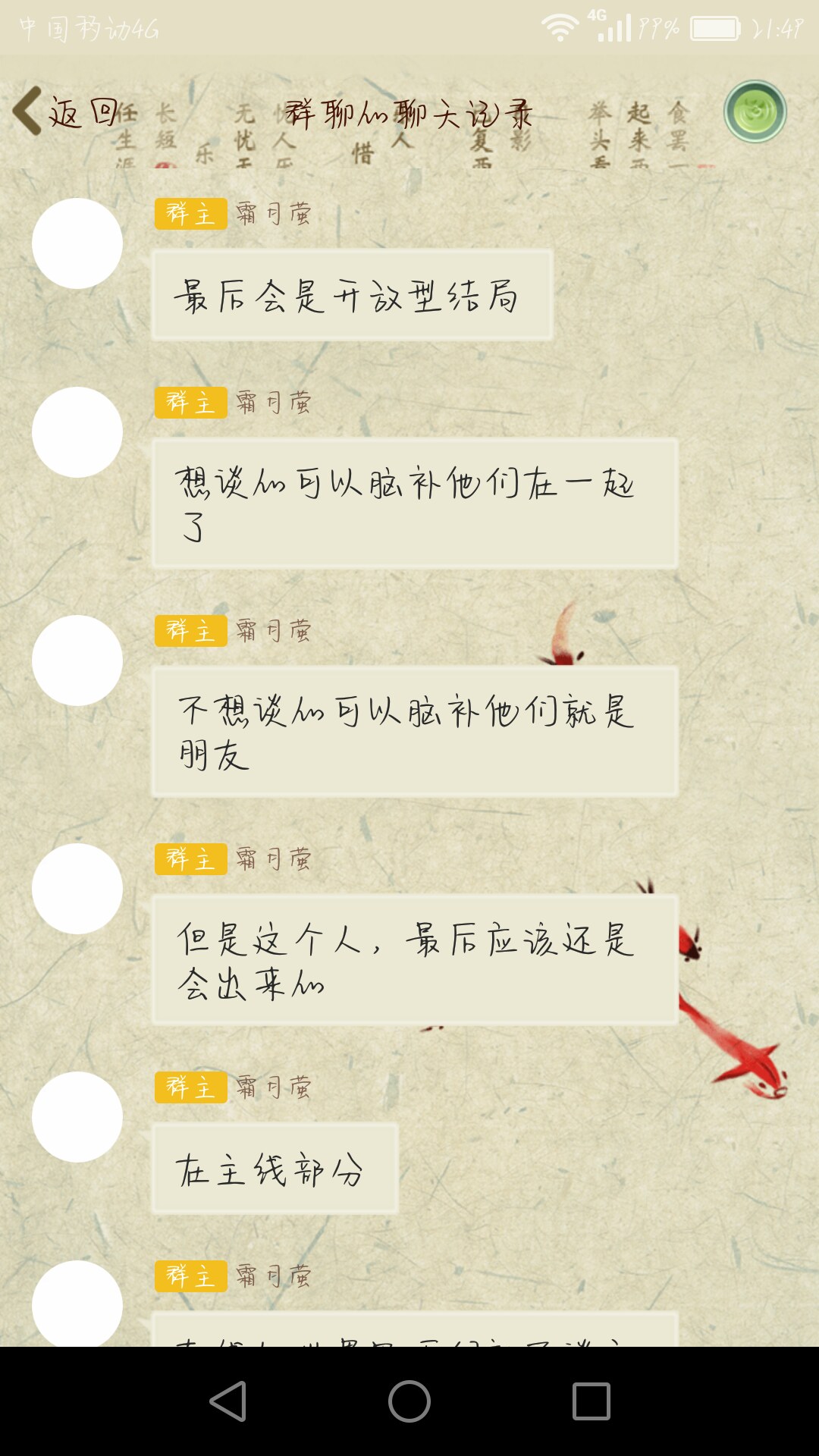The width and height of the screenshot is (819, 1456).
Task: Open the recent apps overview
Action: tap(591, 1401)
